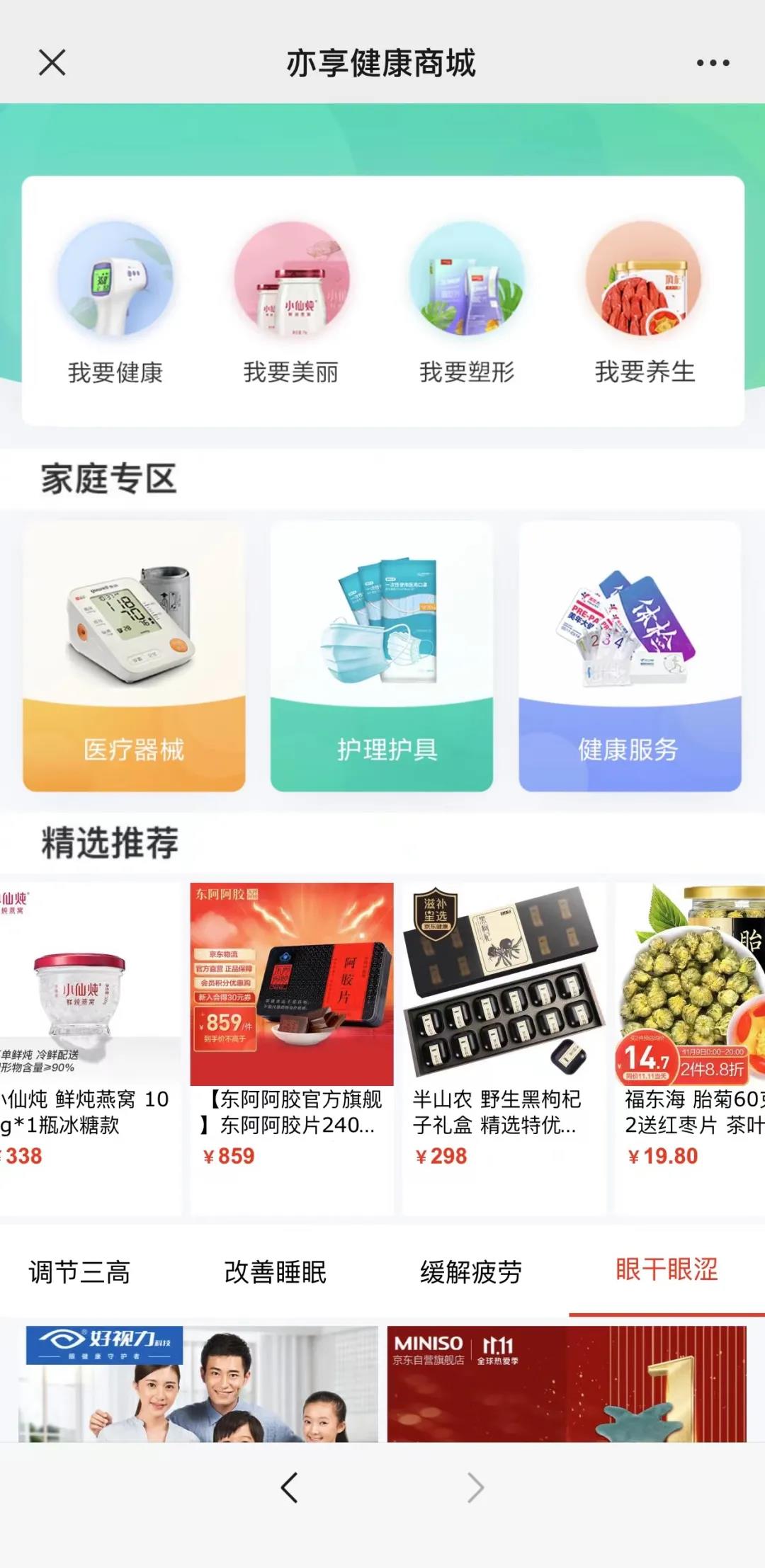
Task: Go back with the browser back arrow
Action: (x=289, y=1487)
